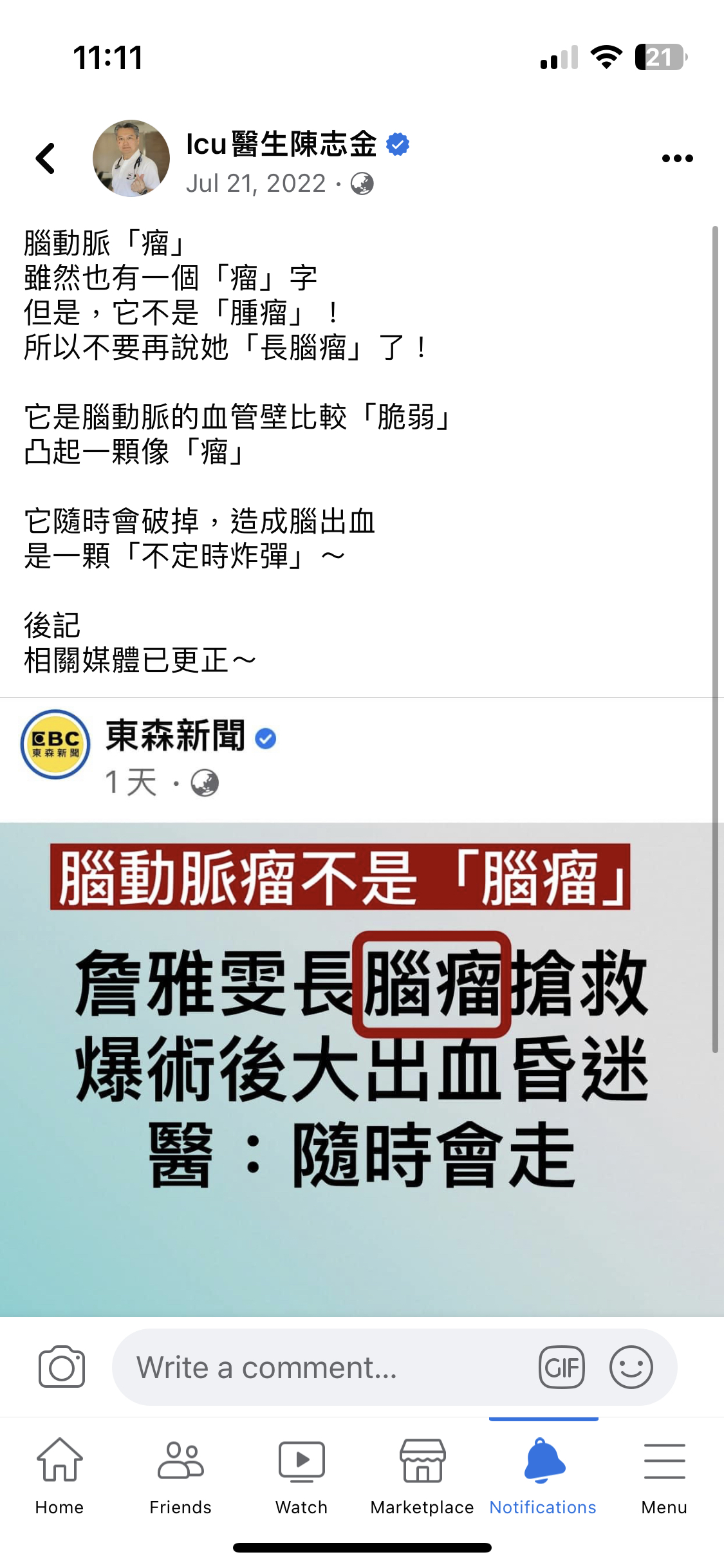This screenshot has width=724, height=1568.
Task: Open Icu醫生陳志金 profile picture
Action: tap(131, 158)
